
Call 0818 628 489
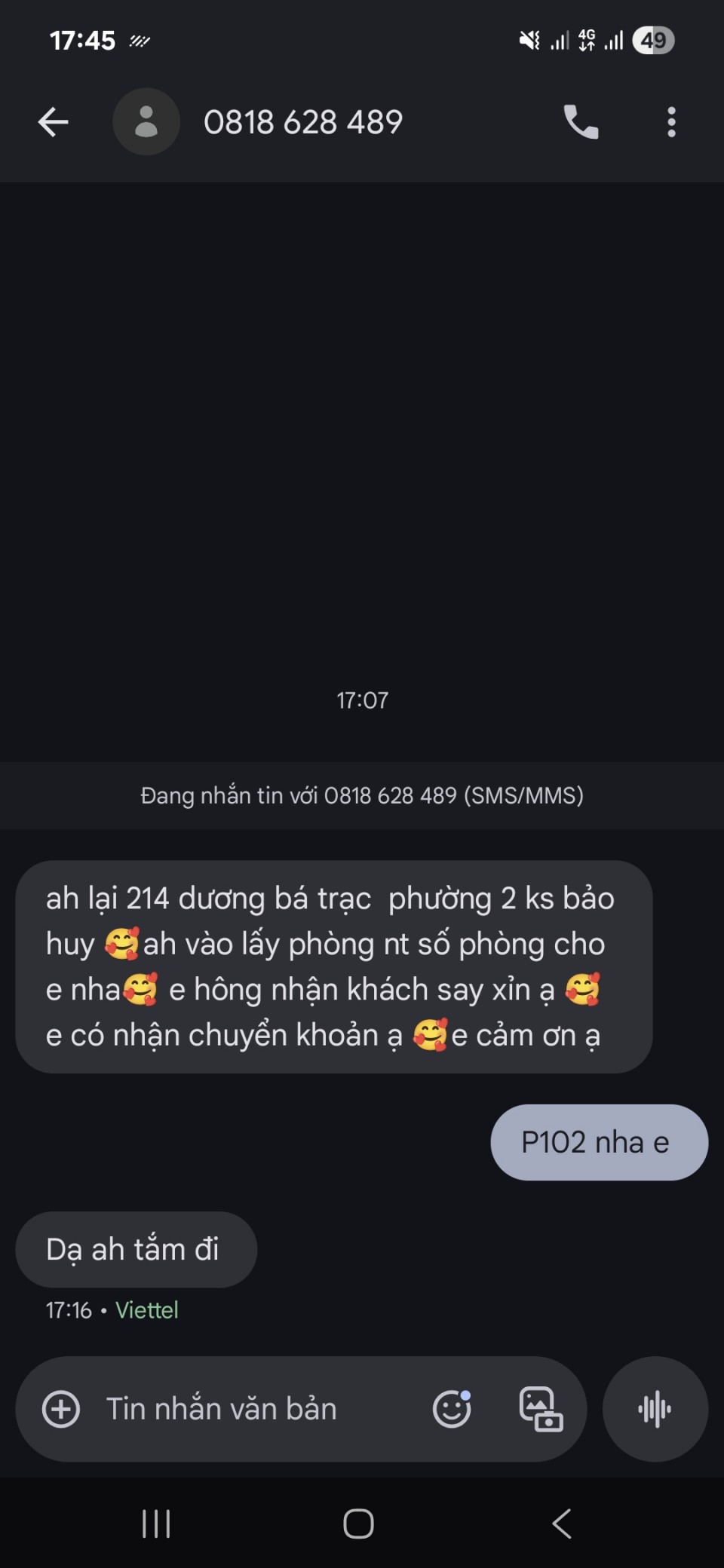(x=581, y=122)
